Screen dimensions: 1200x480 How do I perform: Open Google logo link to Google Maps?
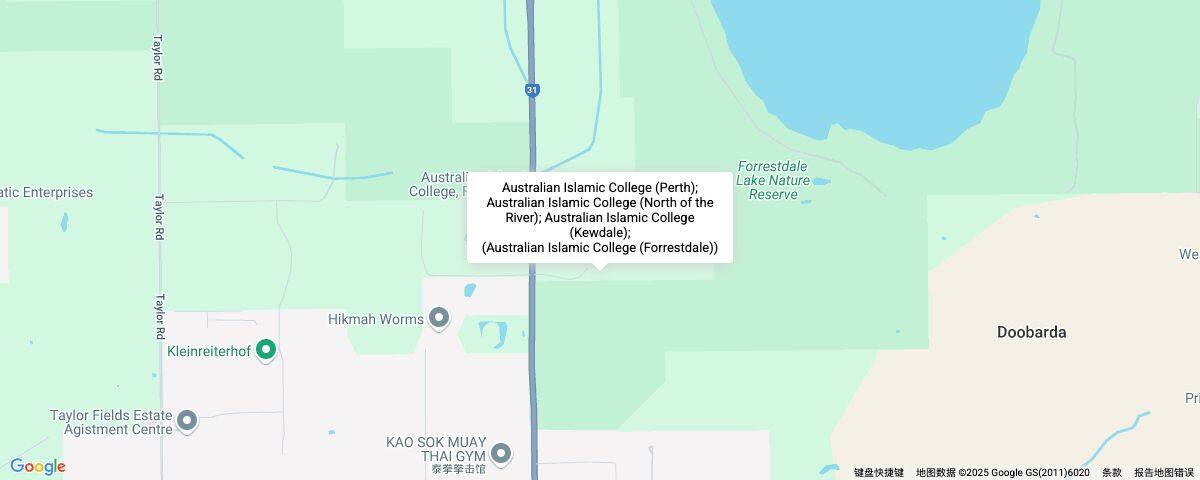(x=38, y=466)
